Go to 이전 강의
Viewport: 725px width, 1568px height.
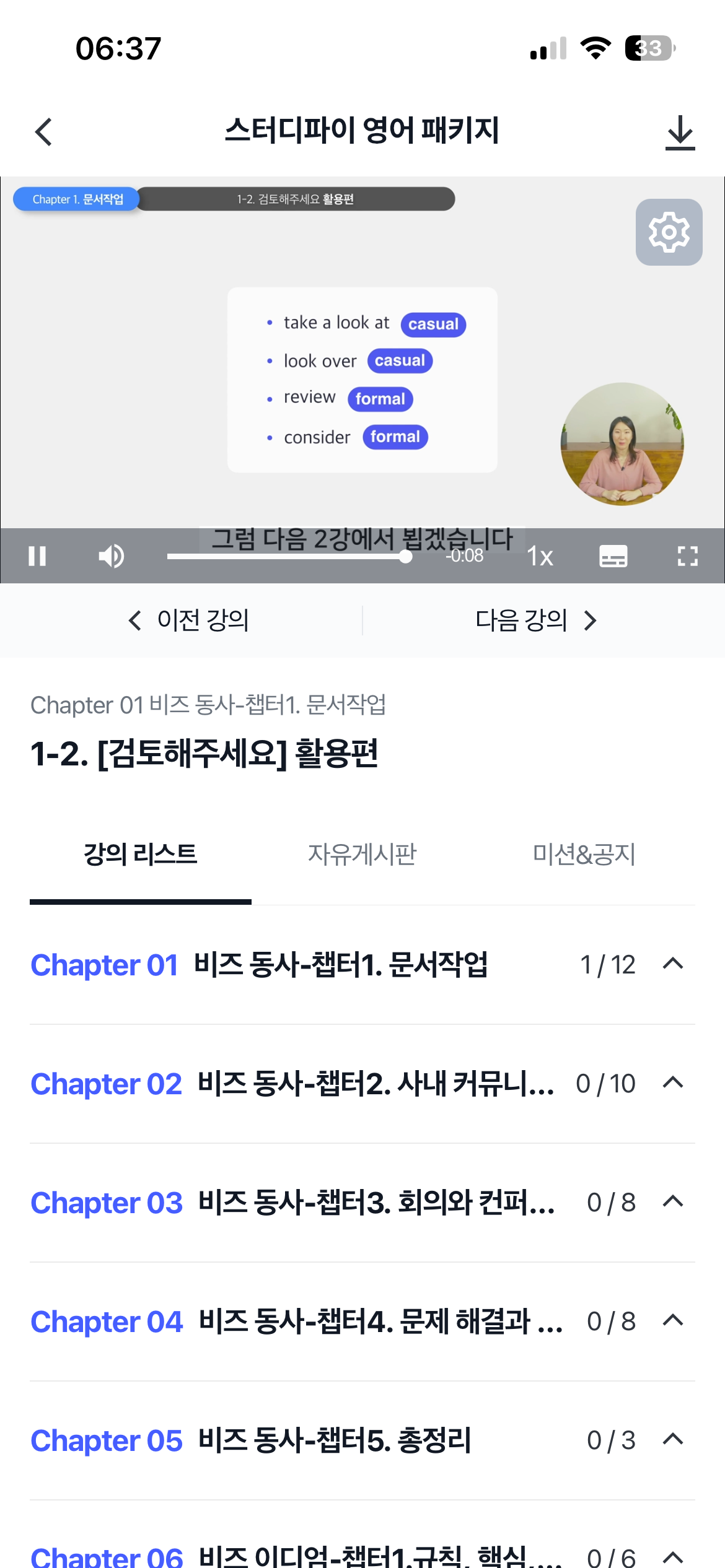coord(189,620)
